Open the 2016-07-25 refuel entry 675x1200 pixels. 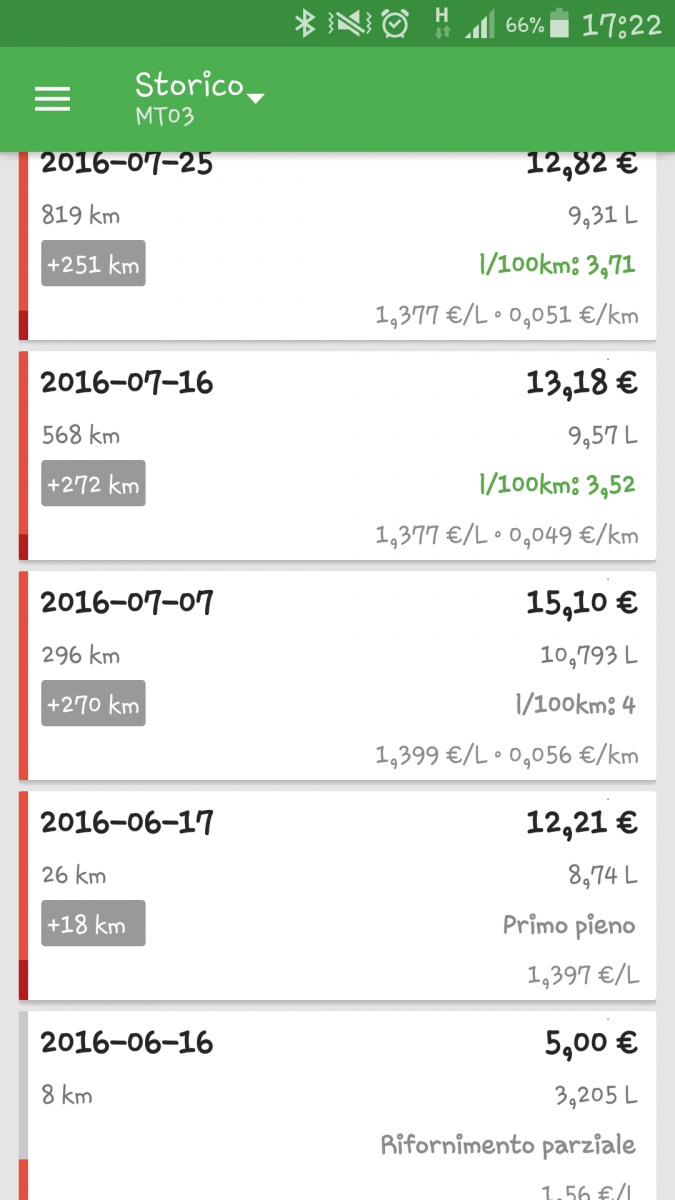pyautogui.click(x=337, y=246)
